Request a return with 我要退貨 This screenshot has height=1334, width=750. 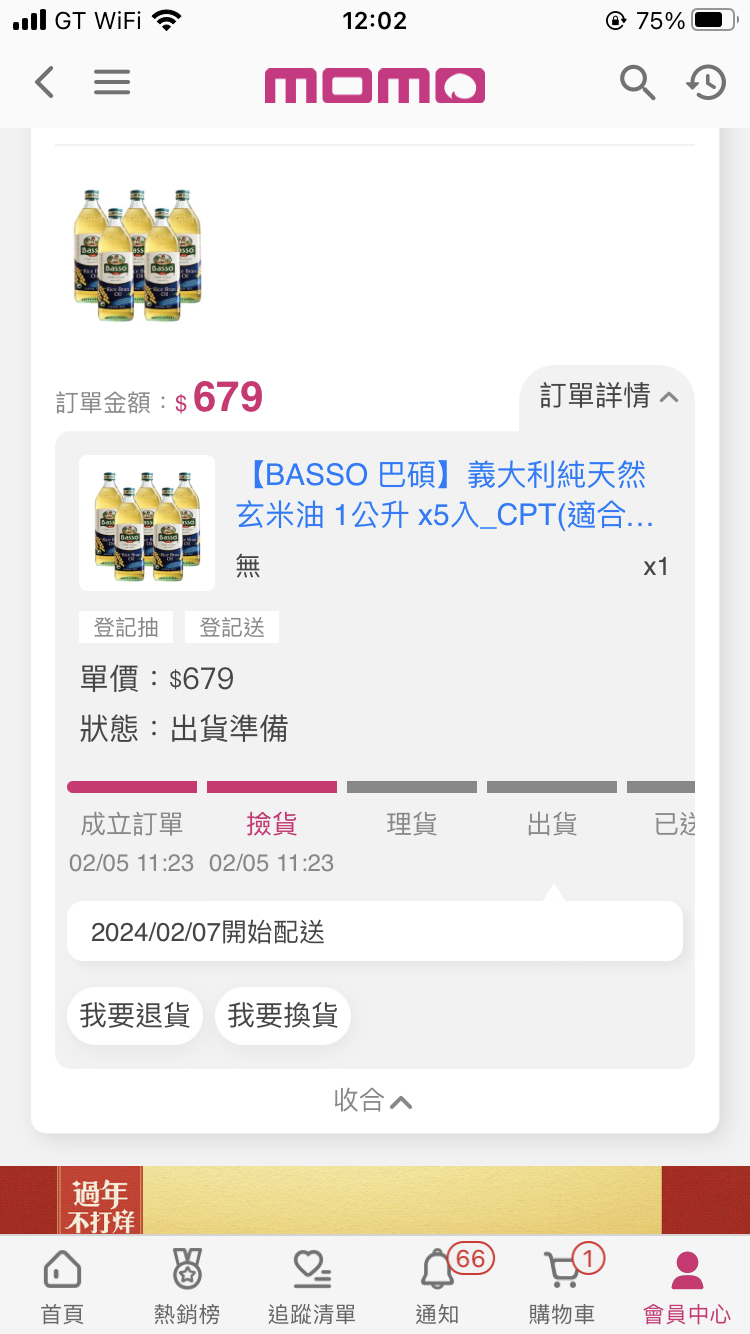(135, 1016)
